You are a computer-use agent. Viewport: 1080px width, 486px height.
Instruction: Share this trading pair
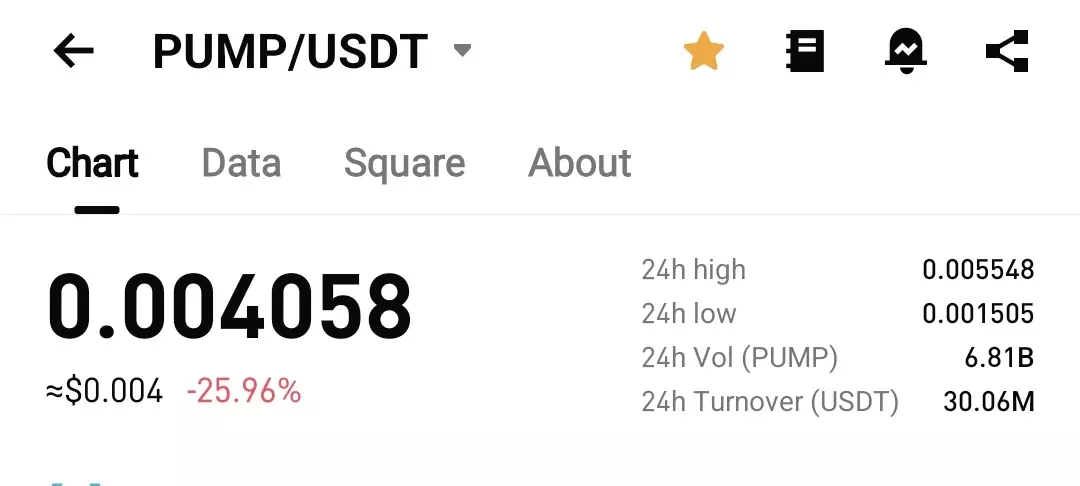1007,51
